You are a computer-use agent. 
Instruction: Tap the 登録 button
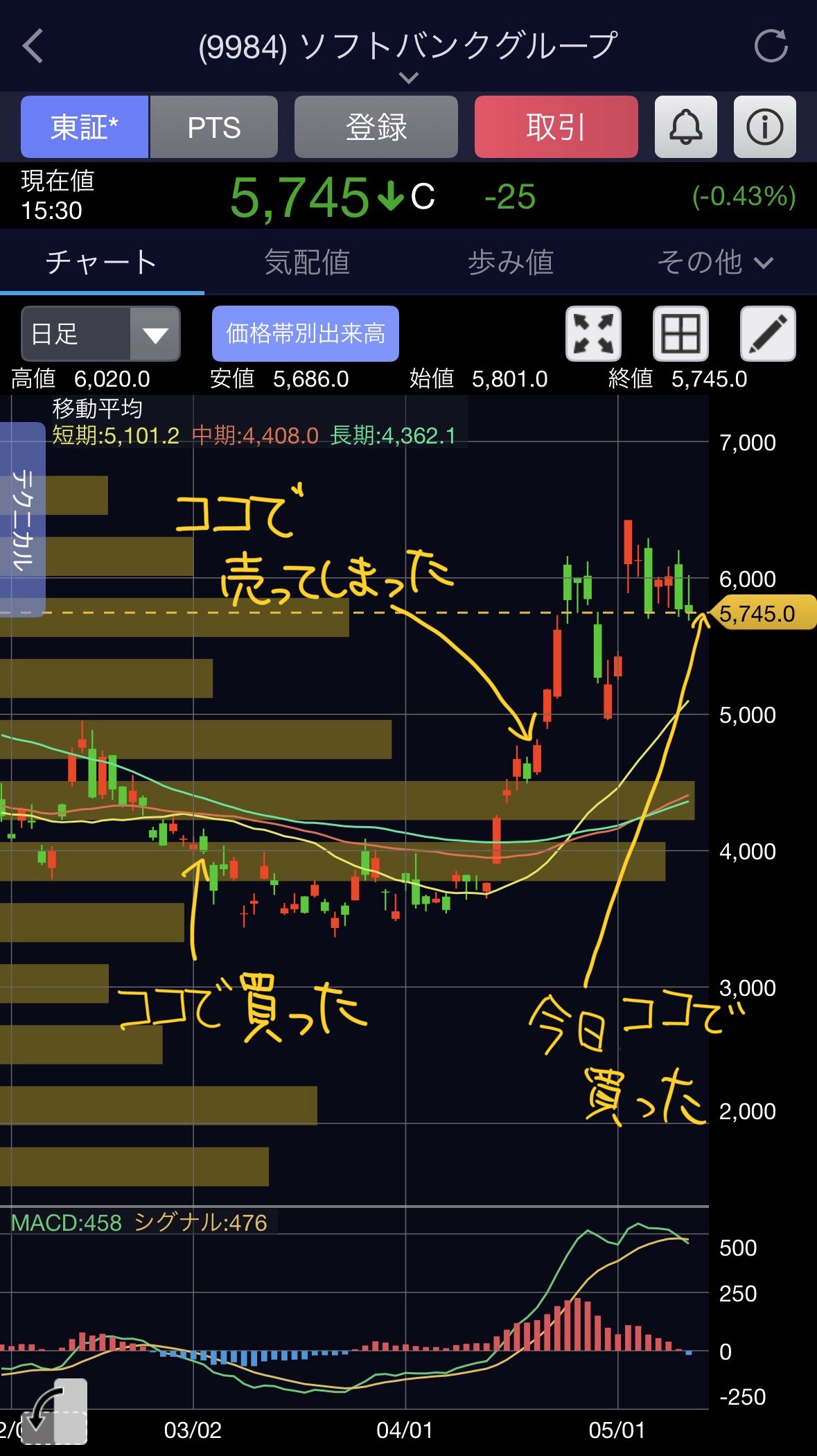[376, 127]
